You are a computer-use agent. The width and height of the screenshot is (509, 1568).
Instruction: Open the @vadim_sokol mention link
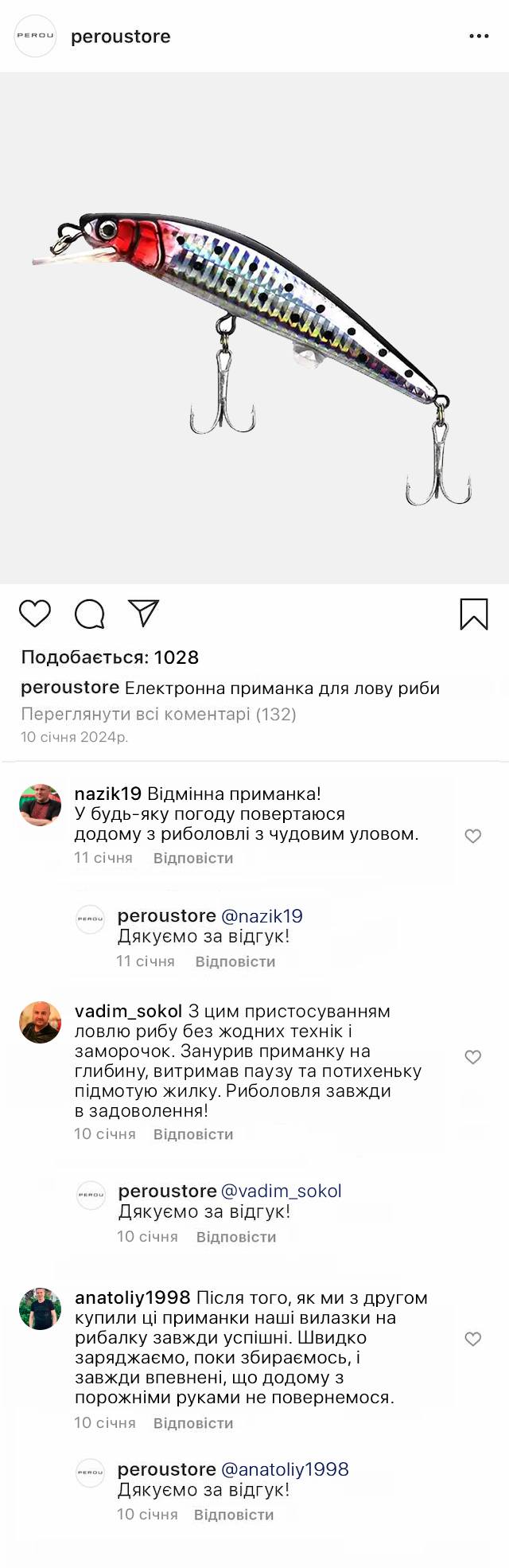pos(282,1192)
